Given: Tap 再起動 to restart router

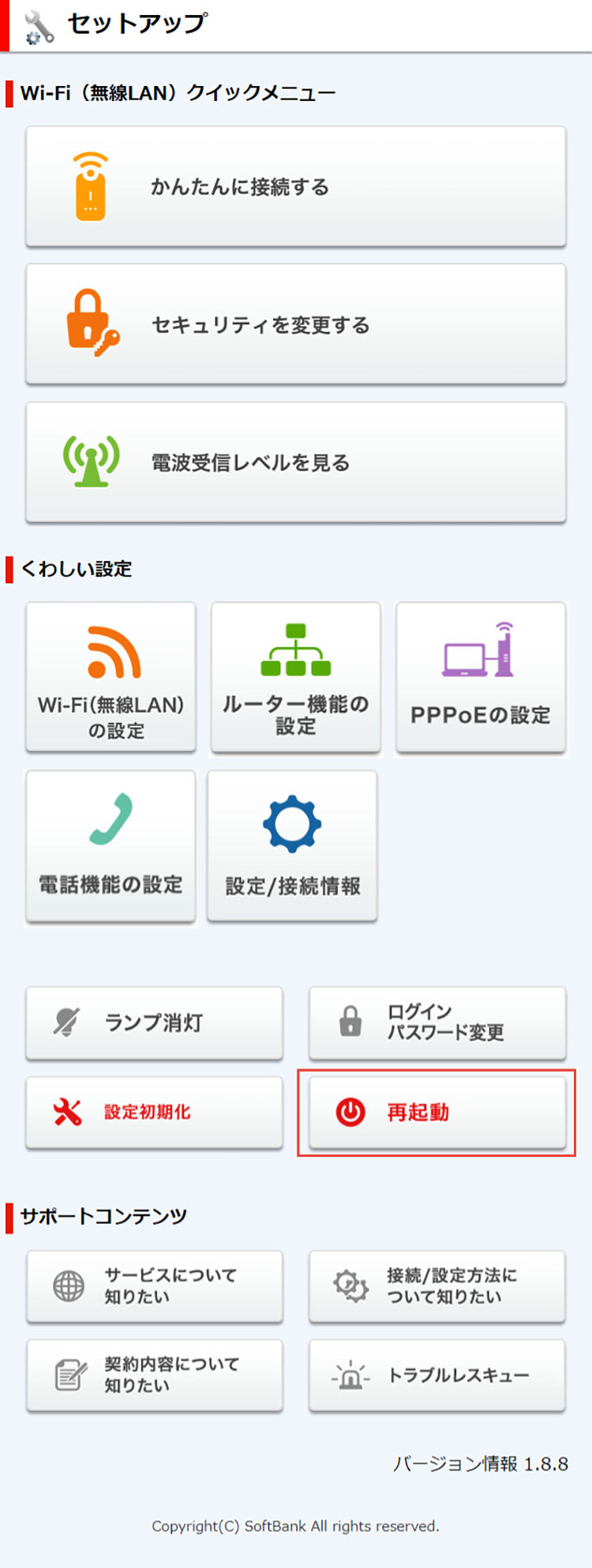Looking at the screenshot, I should click(x=437, y=1112).
